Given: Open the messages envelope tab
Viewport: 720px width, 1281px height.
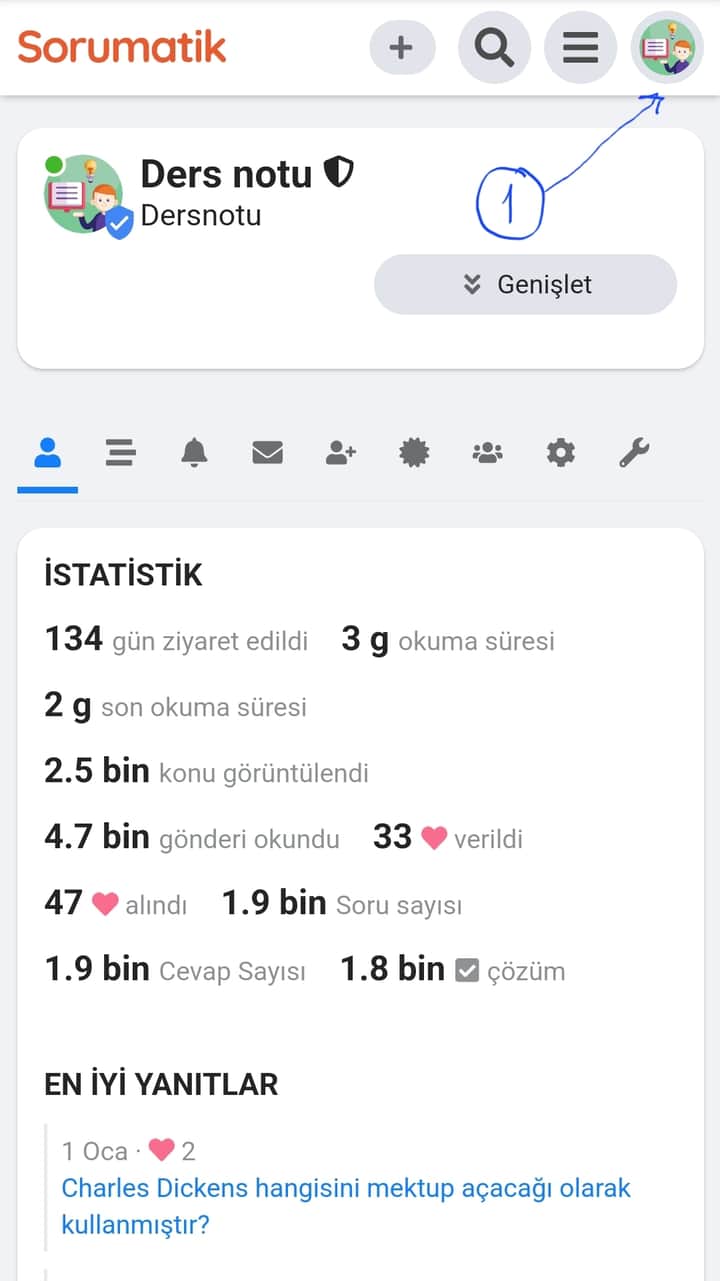Looking at the screenshot, I should (x=267, y=454).
